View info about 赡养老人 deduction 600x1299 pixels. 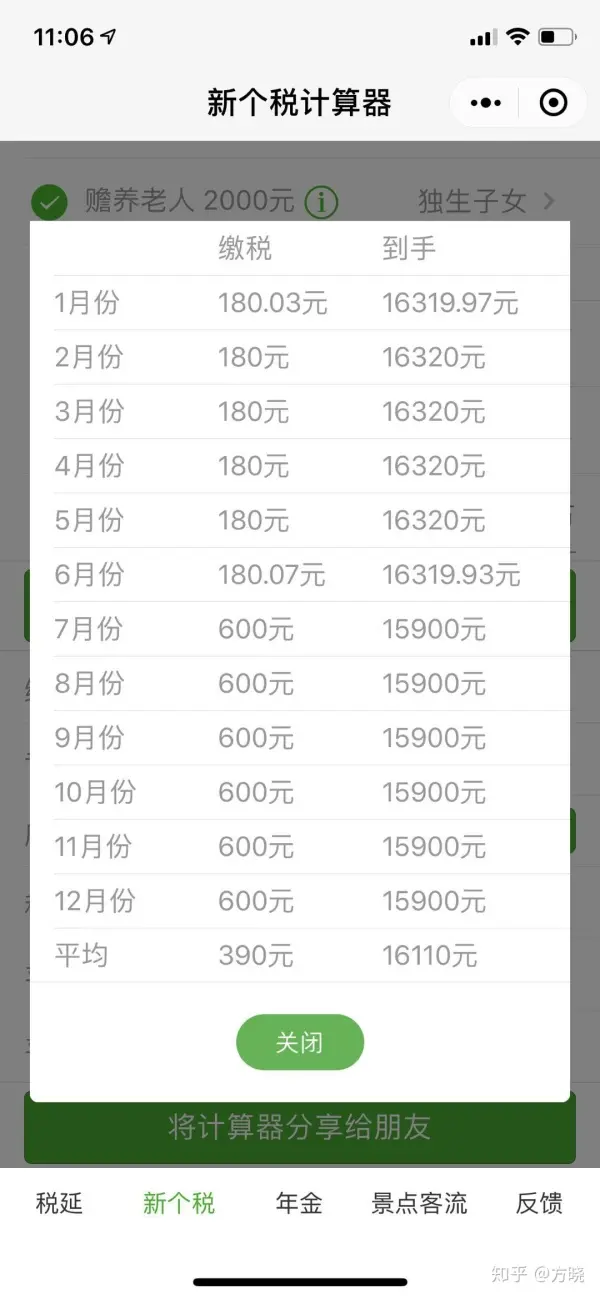(321, 202)
